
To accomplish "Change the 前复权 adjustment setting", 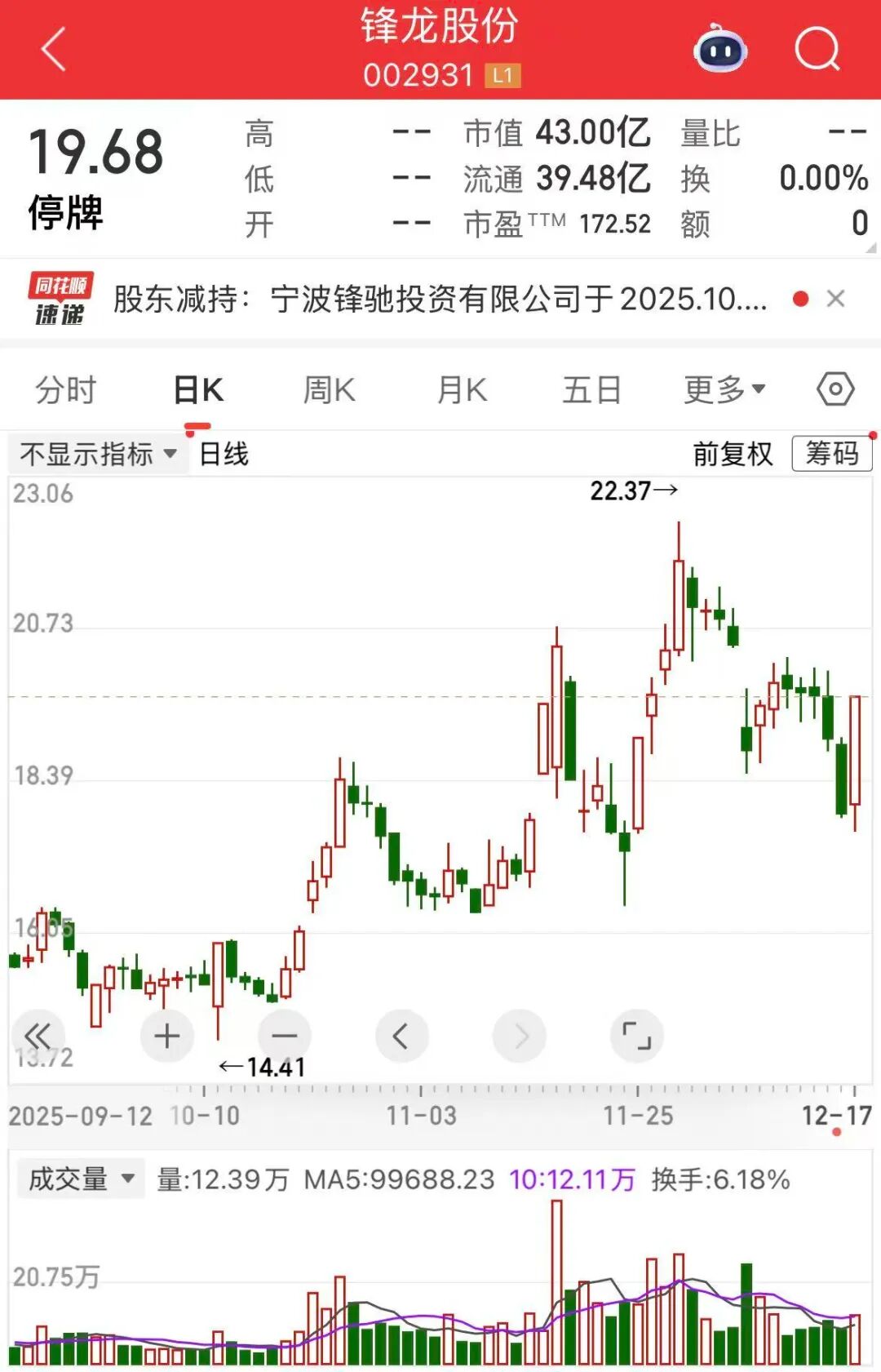I will [733, 454].
